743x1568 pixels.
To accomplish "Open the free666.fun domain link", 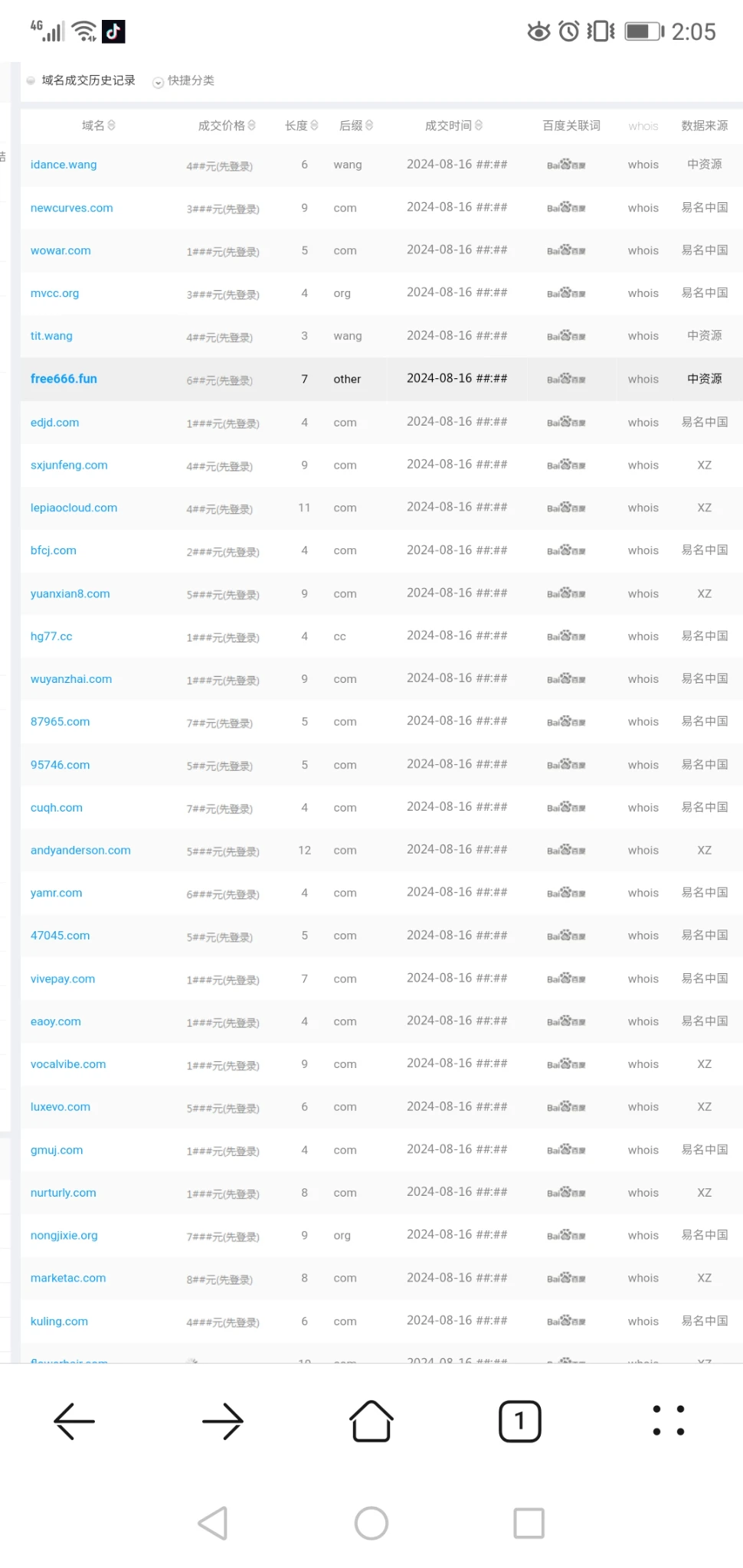I will pyautogui.click(x=64, y=379).
